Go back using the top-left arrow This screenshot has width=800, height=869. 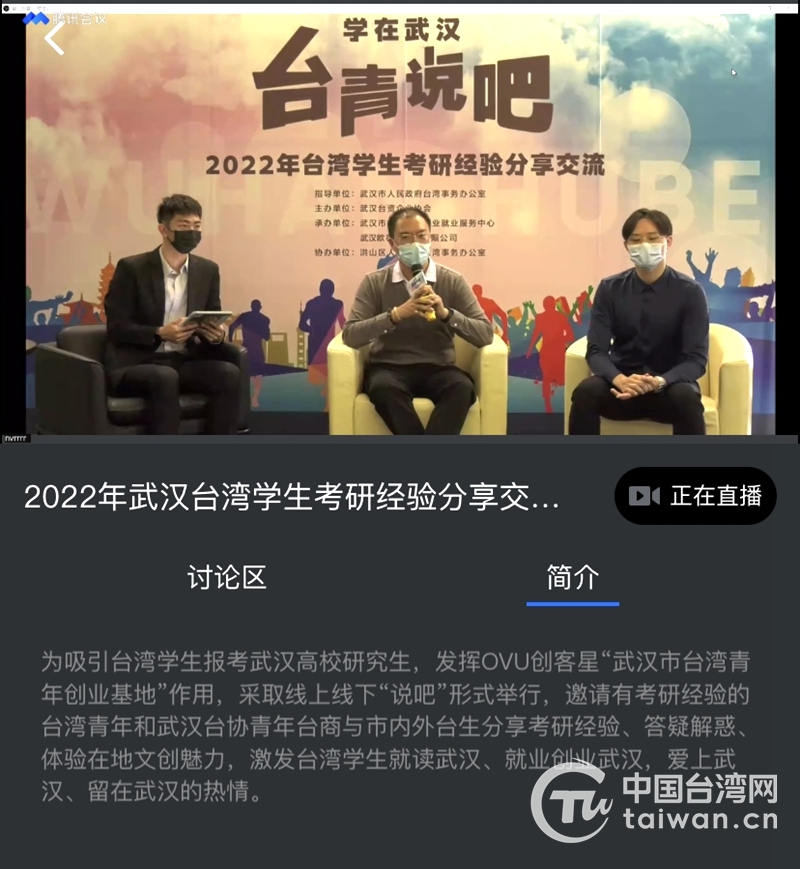click(54, 38)
